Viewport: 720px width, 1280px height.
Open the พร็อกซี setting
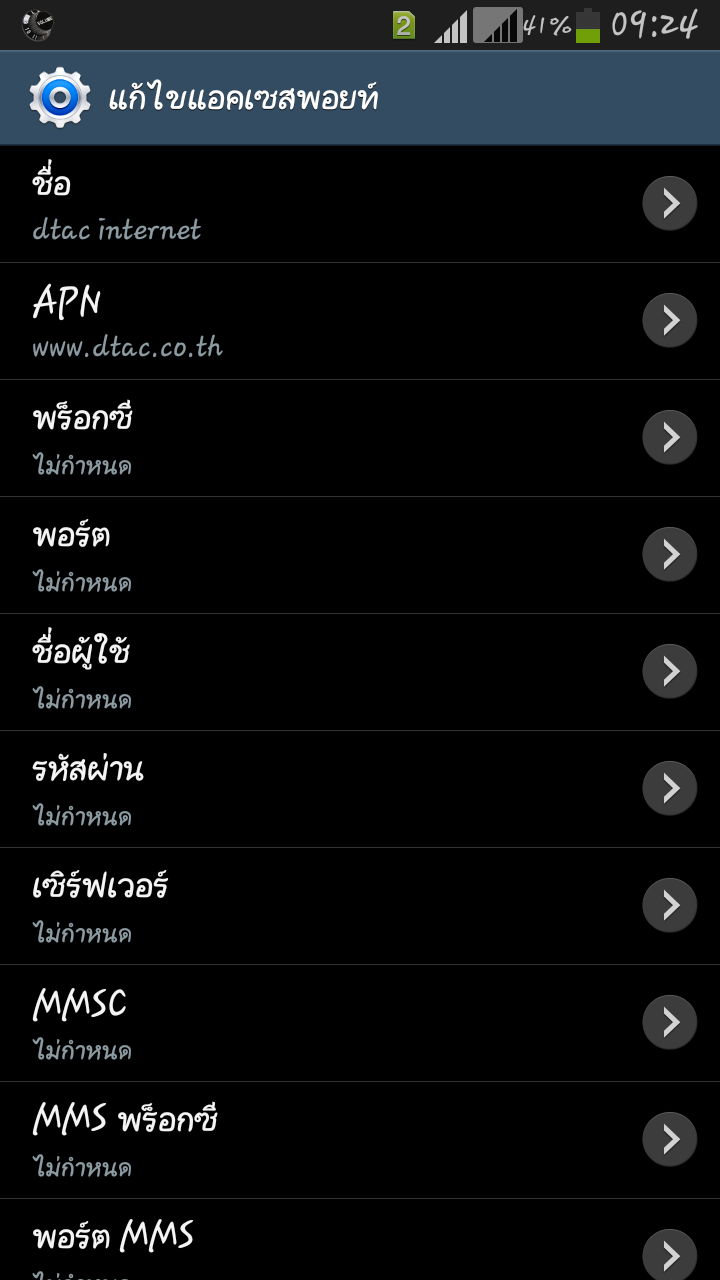tap(360, 438)
